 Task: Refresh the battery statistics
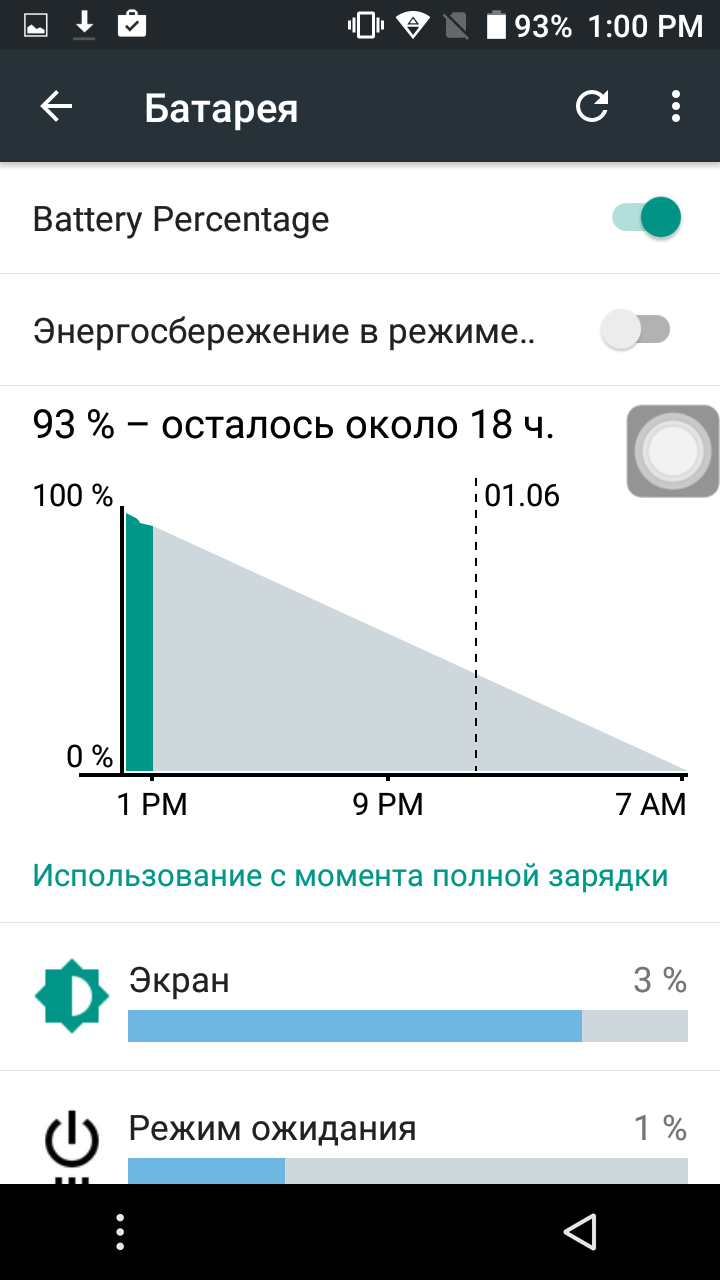(x=592, y=107)
